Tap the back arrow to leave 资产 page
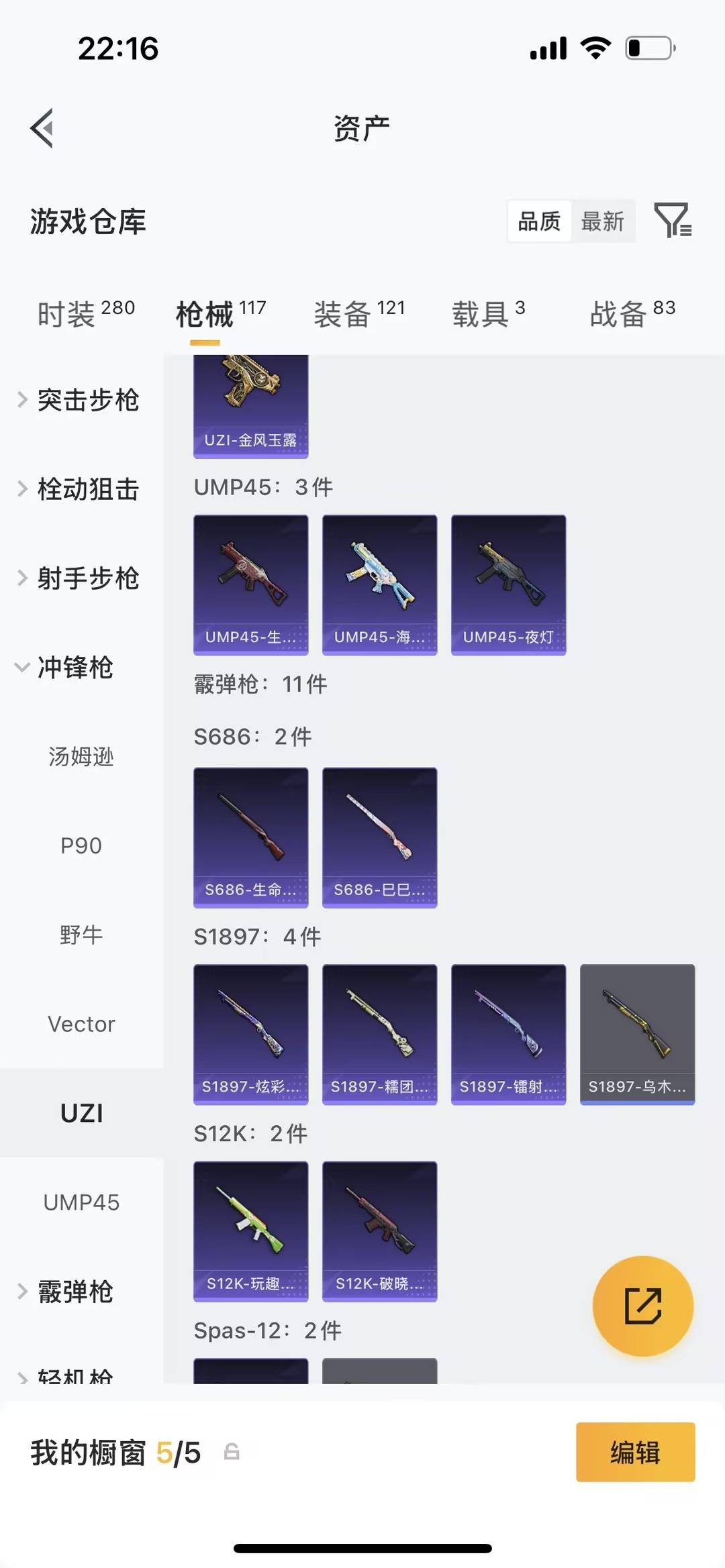725x1568 pixels. point(42,128)
